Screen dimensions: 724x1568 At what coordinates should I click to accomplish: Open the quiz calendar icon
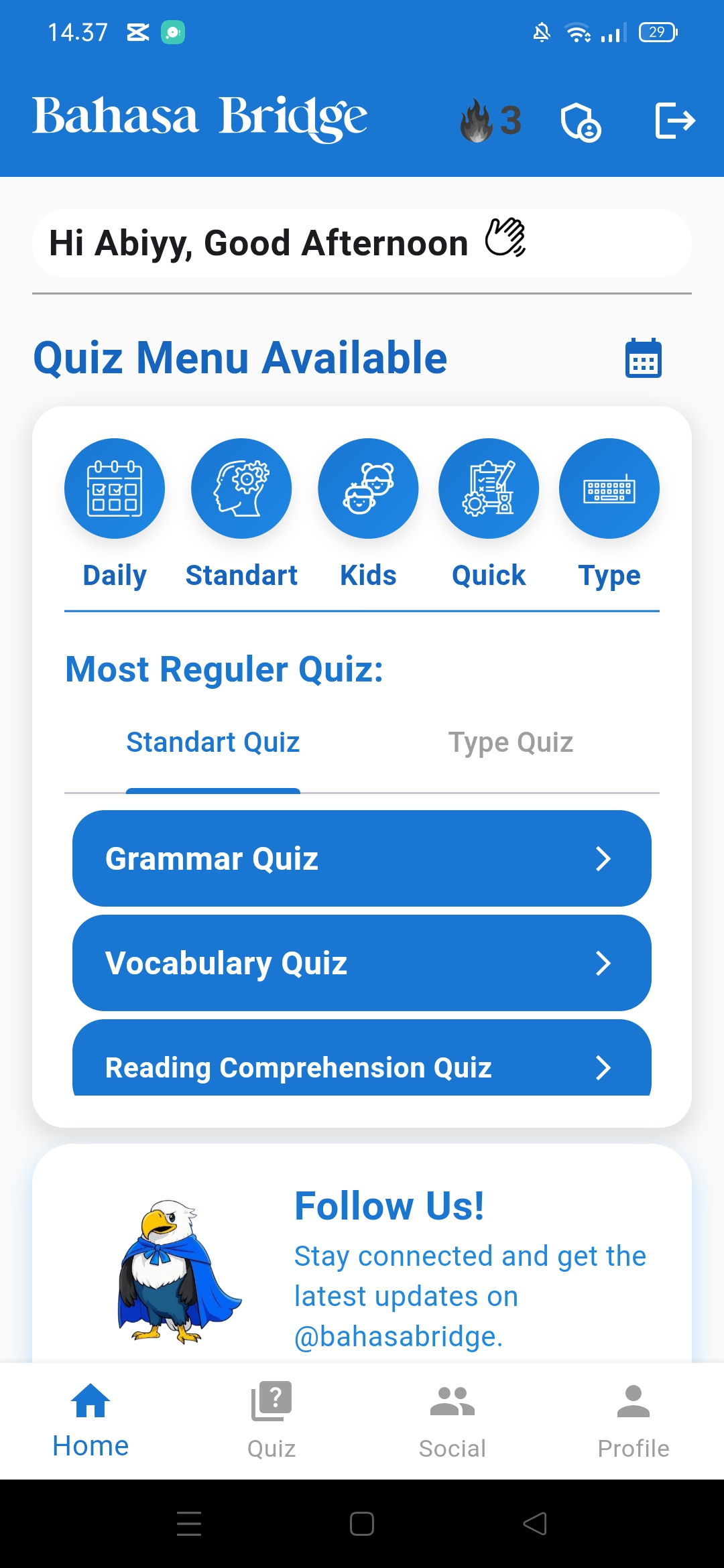pyautogui.click(x=643, y=358)
